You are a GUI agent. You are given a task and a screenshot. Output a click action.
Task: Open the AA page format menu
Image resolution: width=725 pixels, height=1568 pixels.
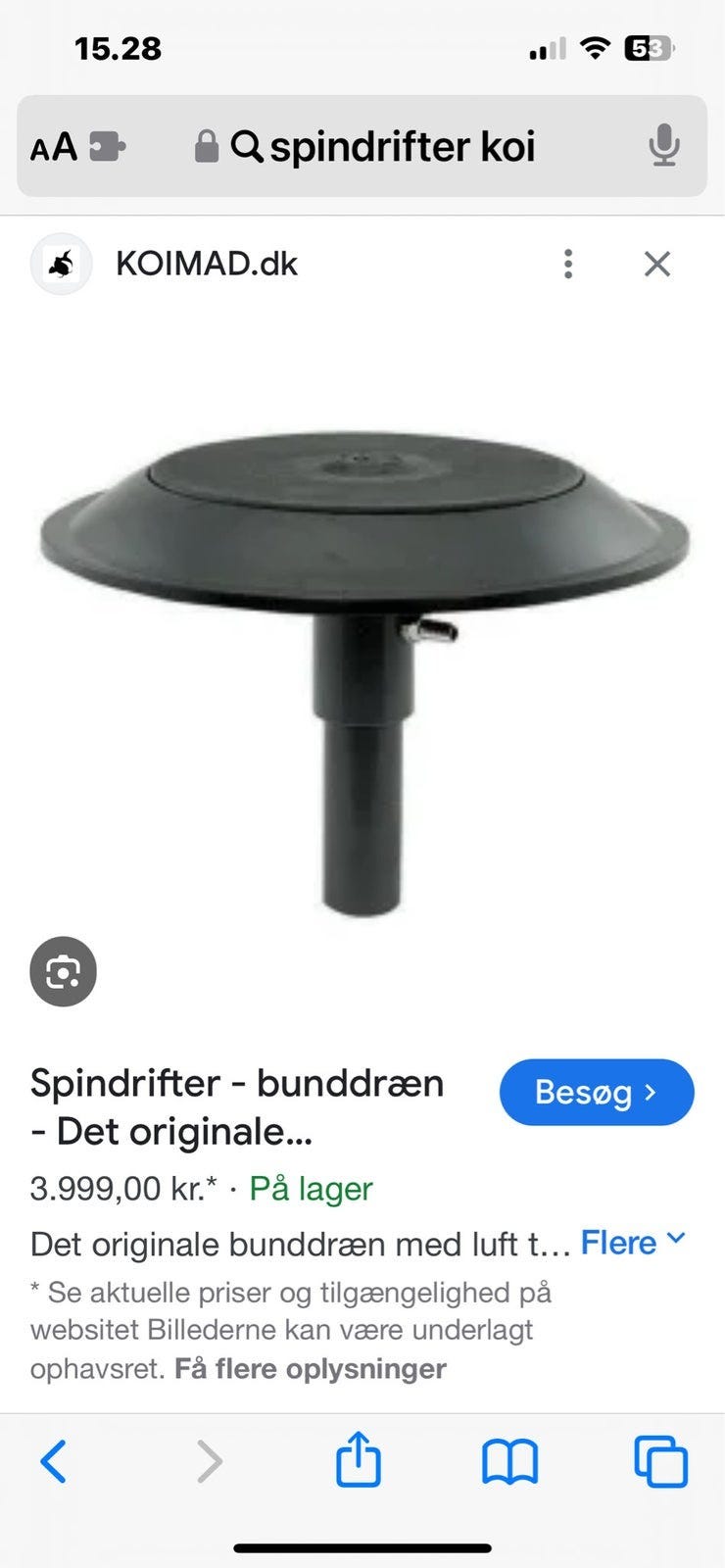(53, 147)
